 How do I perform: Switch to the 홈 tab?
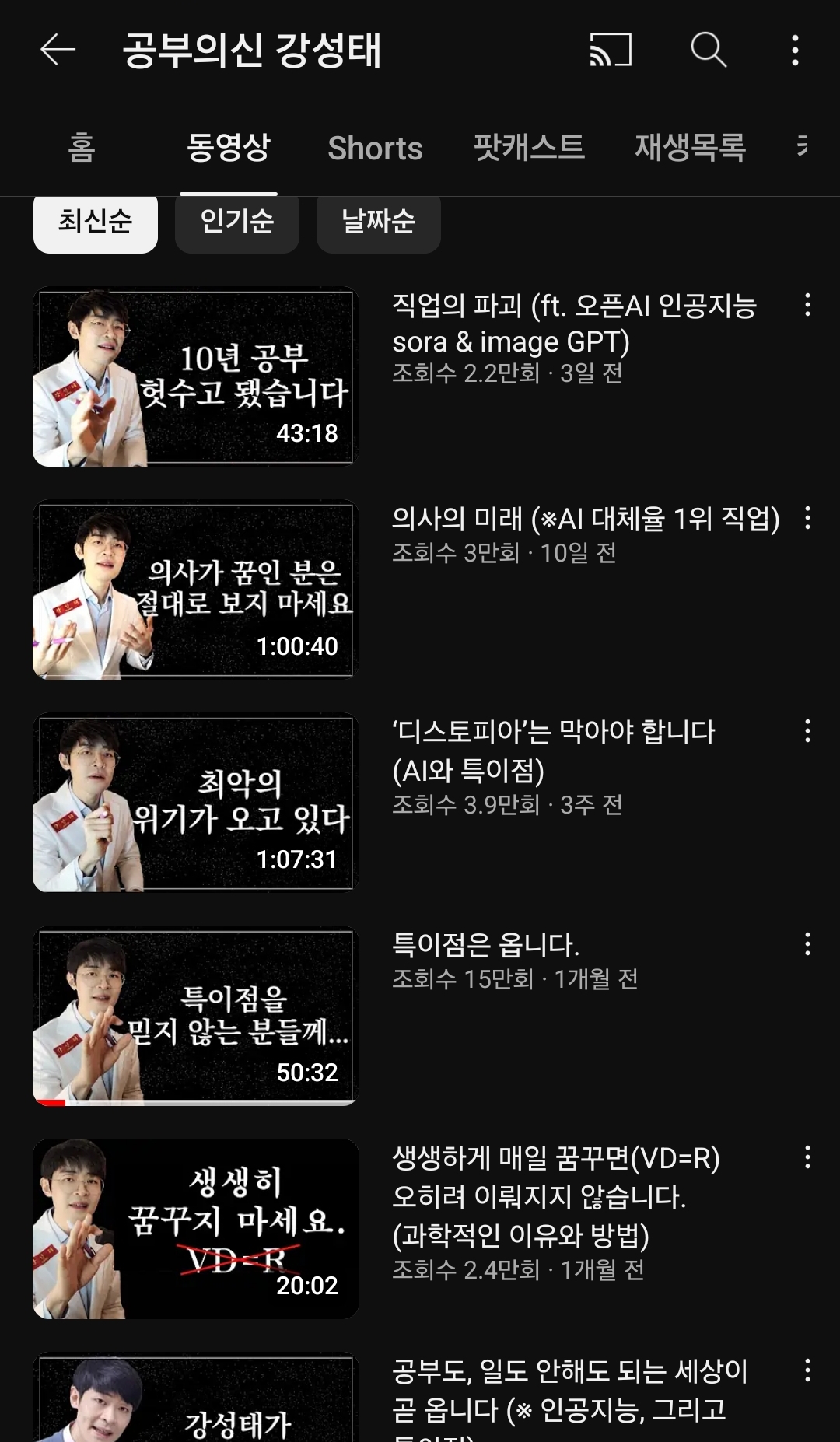[82, 148]
